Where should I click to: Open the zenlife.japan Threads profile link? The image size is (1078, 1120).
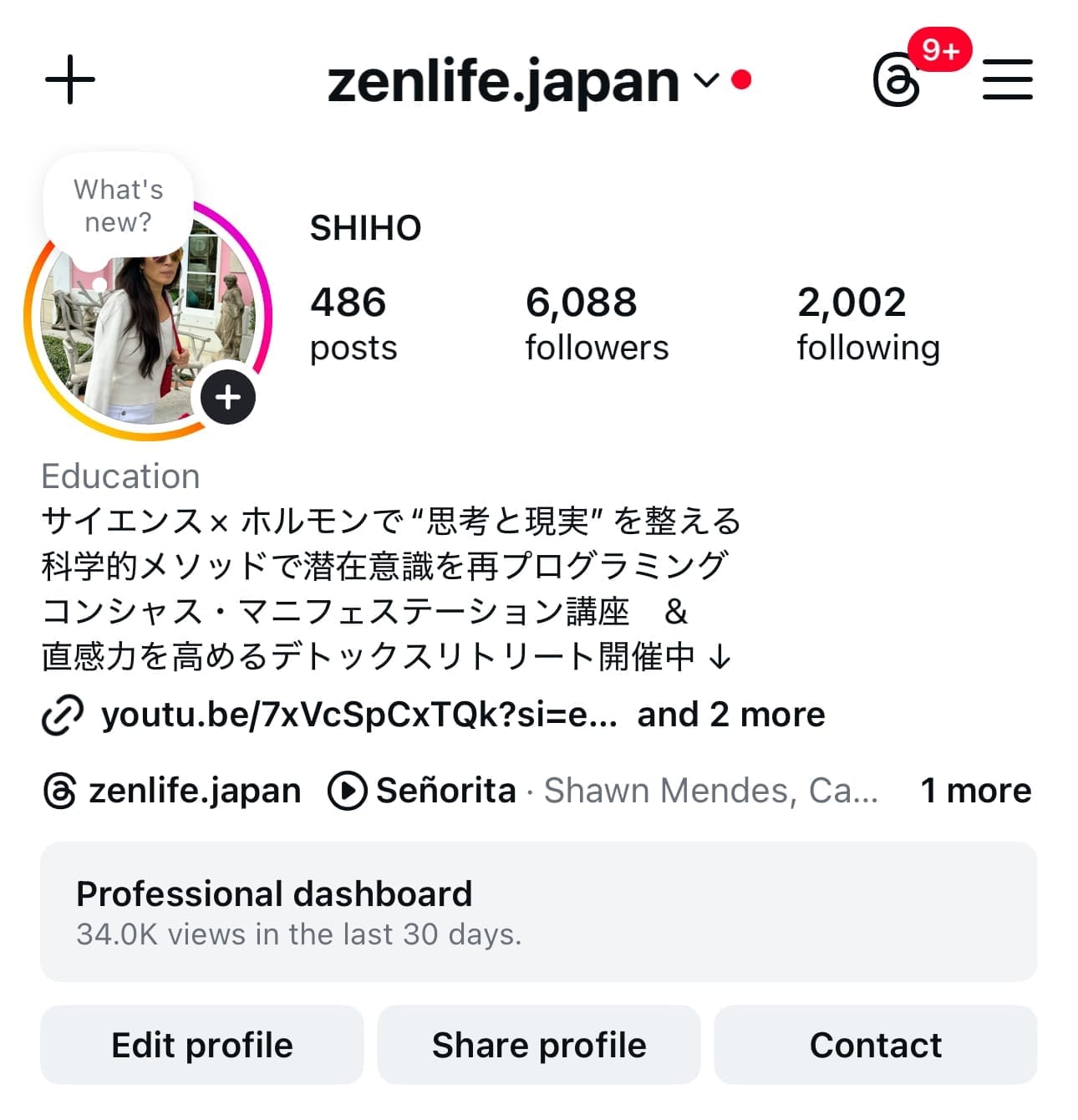pyautogui.click(x=172, y=791)
